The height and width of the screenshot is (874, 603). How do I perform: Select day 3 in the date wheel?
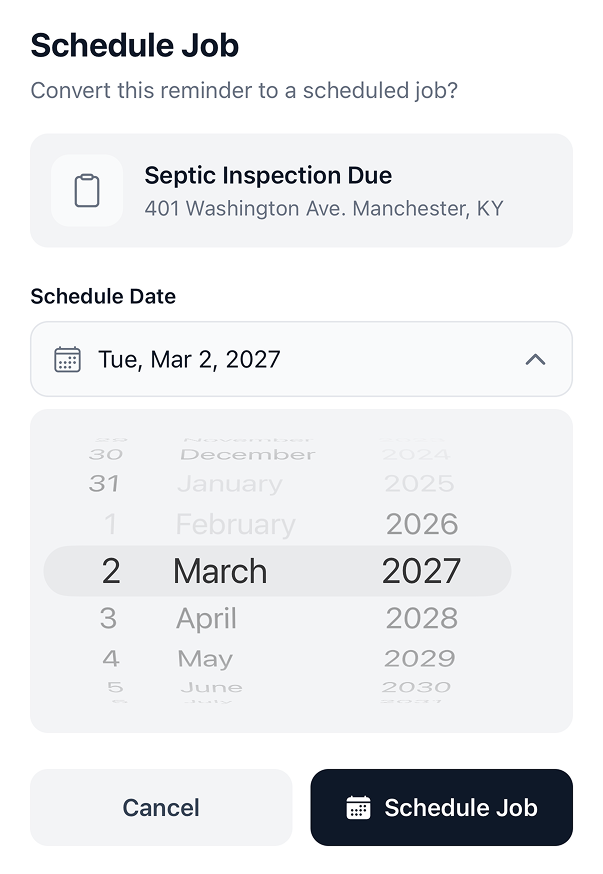click(x=109, y=618)
